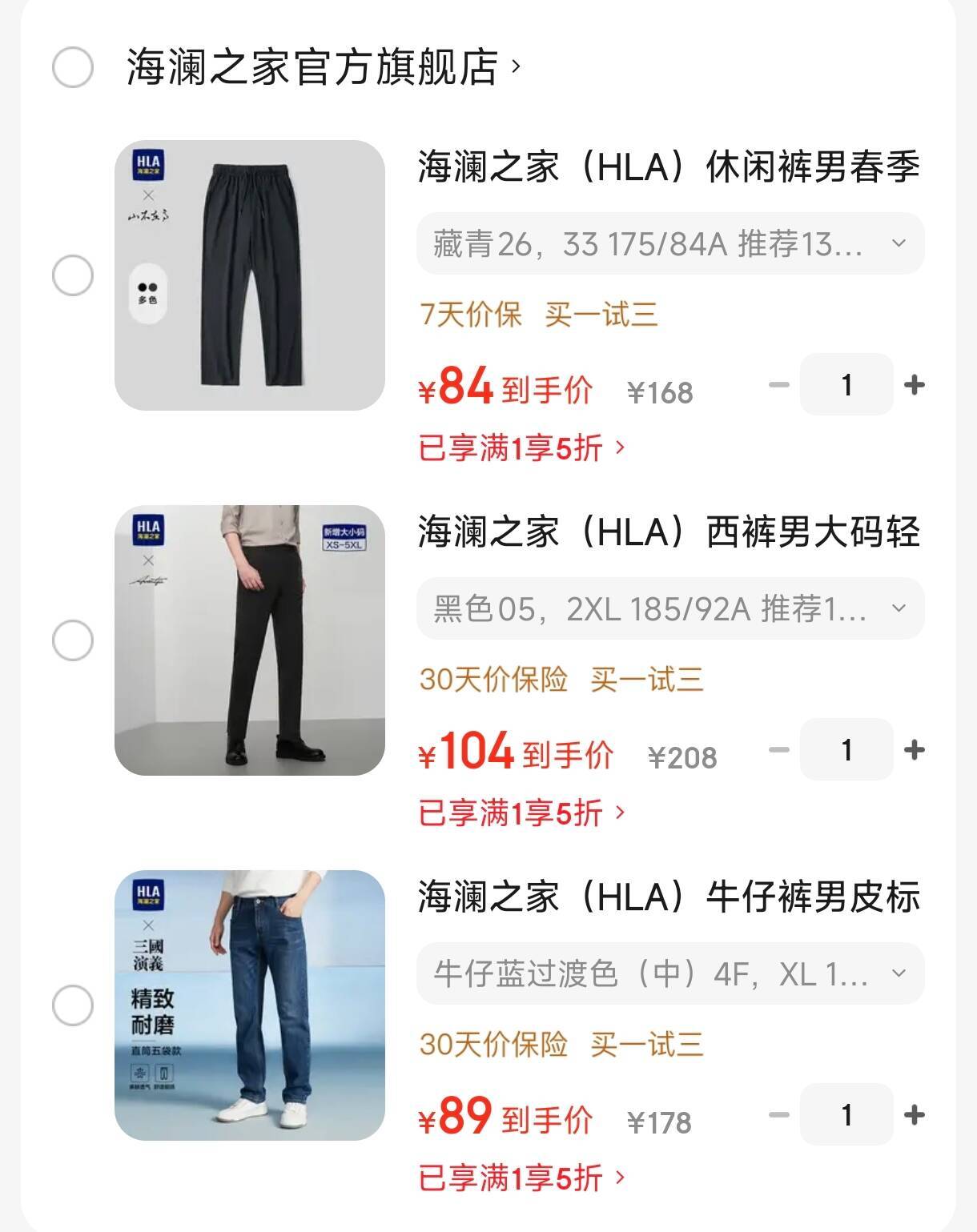
Task: Expand the 黑色05 2XL spec dropdown
Action: [x=666, y=608]
